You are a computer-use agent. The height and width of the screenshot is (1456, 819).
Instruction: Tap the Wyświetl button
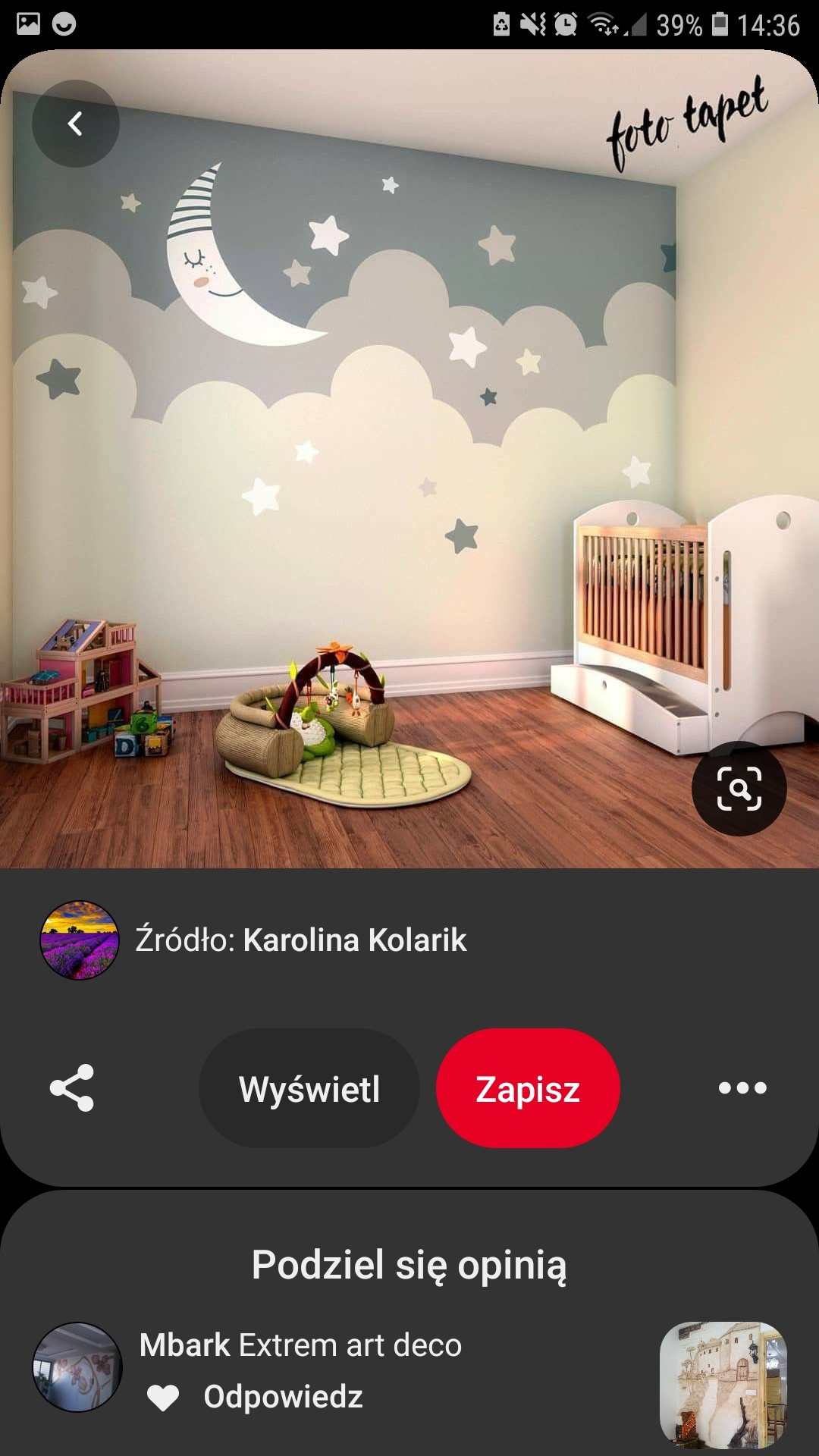309,1088
